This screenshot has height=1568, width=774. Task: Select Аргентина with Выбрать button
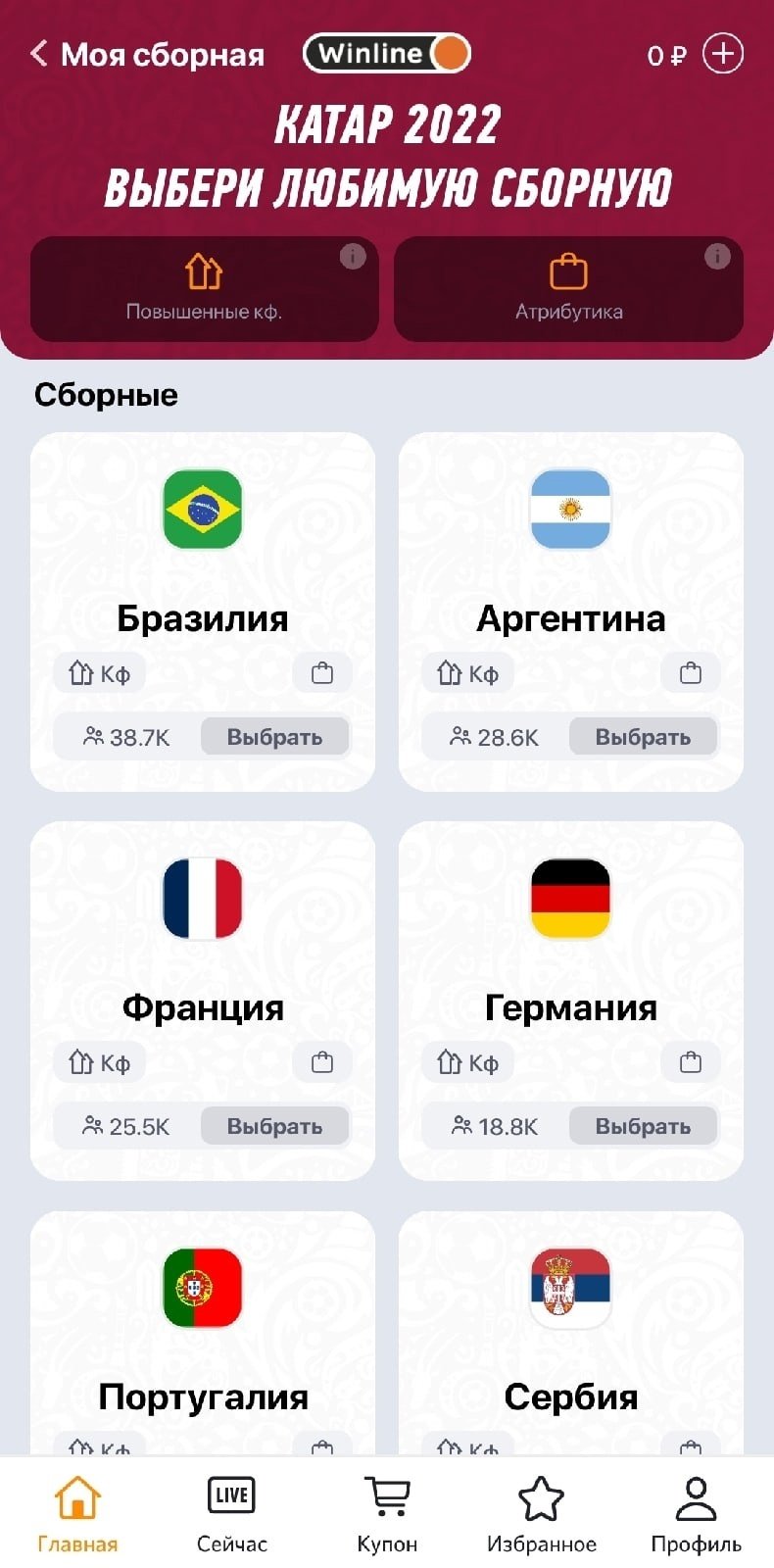pyautogui.click(x=643, y=737)
